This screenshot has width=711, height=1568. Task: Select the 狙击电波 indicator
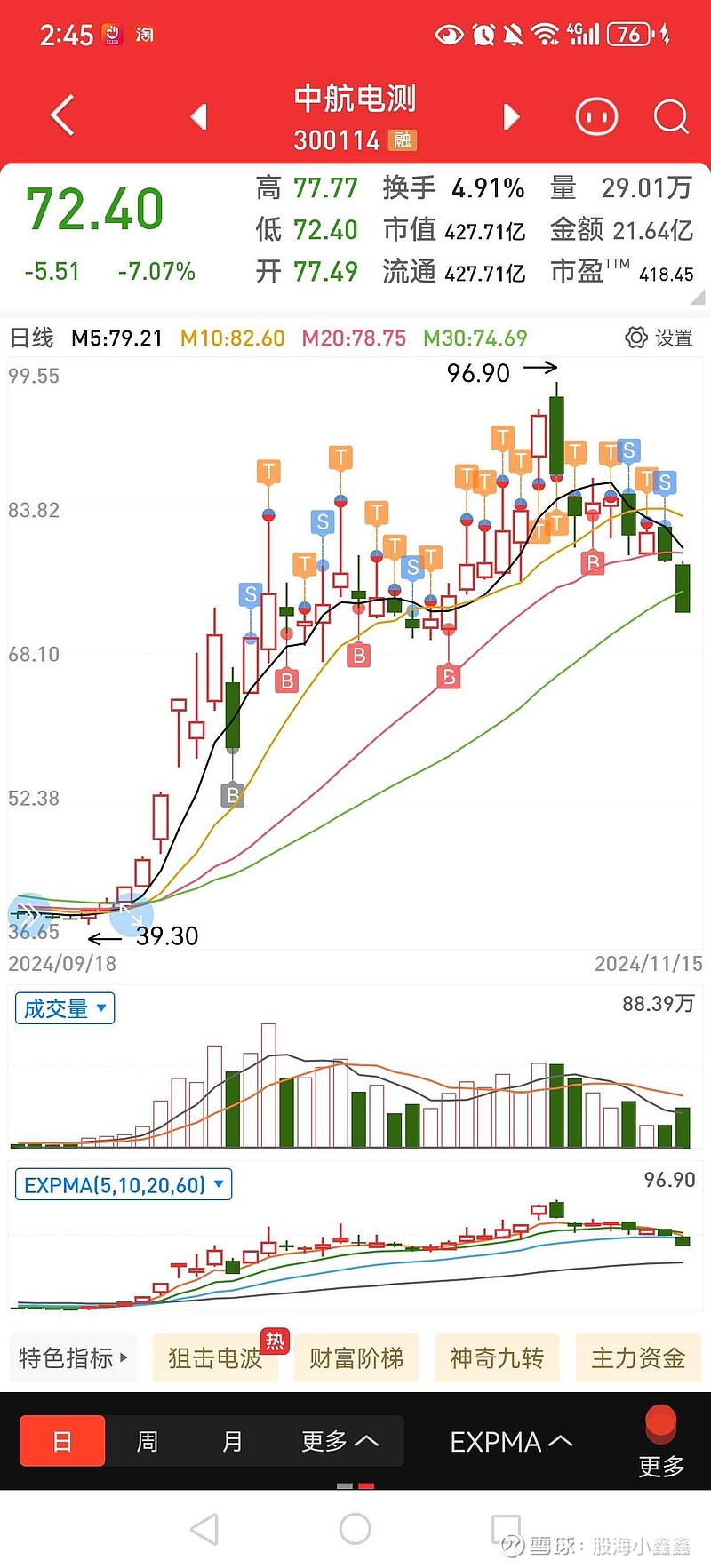(215, 1357)
